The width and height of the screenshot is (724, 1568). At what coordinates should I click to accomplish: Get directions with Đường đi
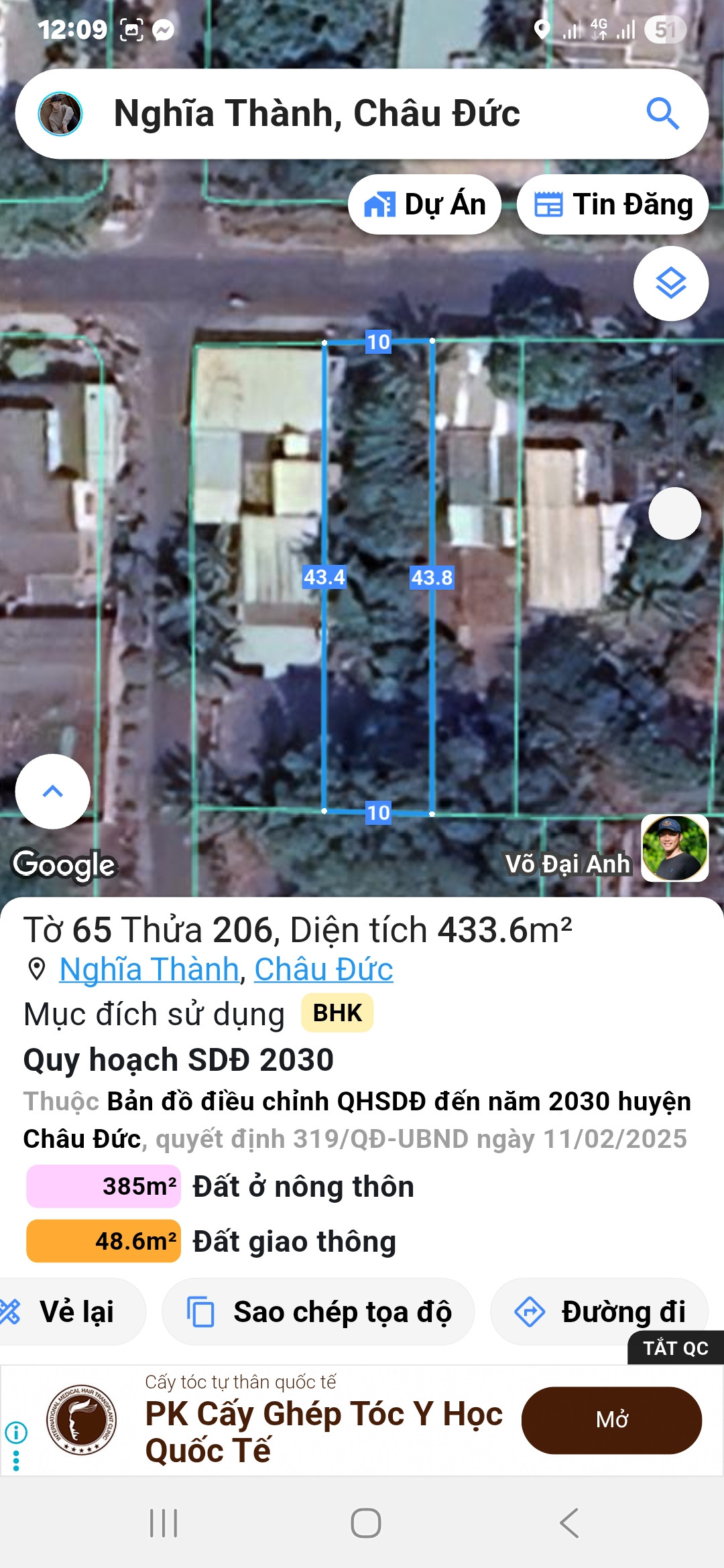pos(599,1311)
